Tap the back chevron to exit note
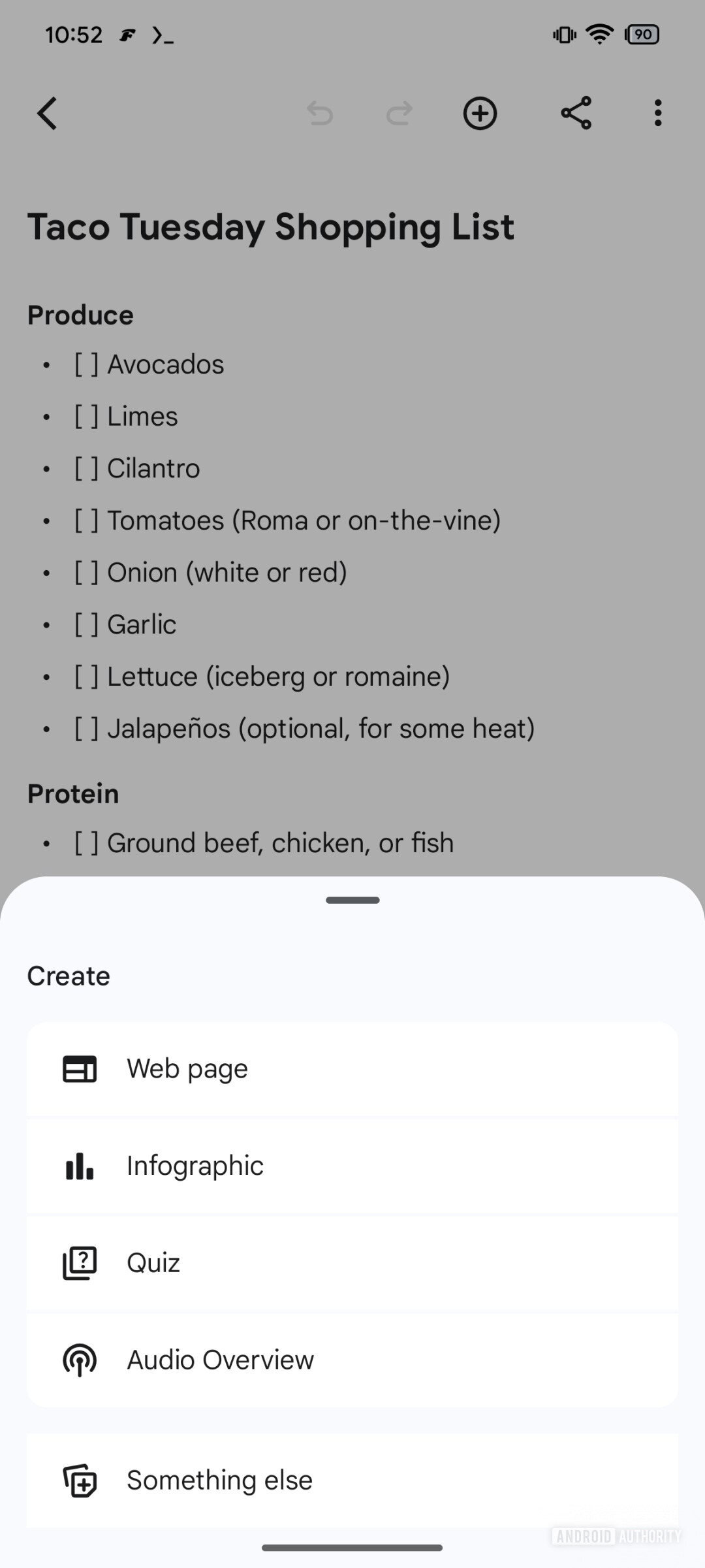705x1568 pixels. point(46,113)
